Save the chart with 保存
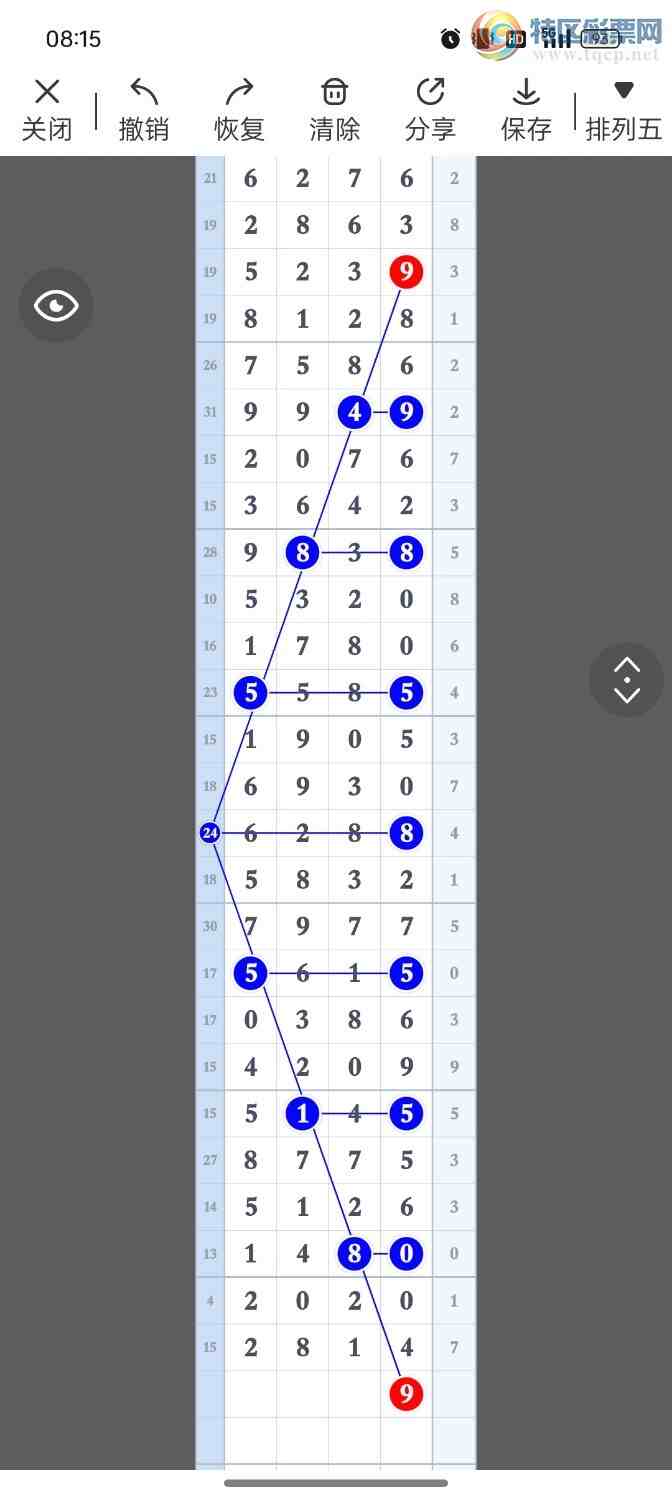This screenshot has width=672, height=1500. pos(526,110)
